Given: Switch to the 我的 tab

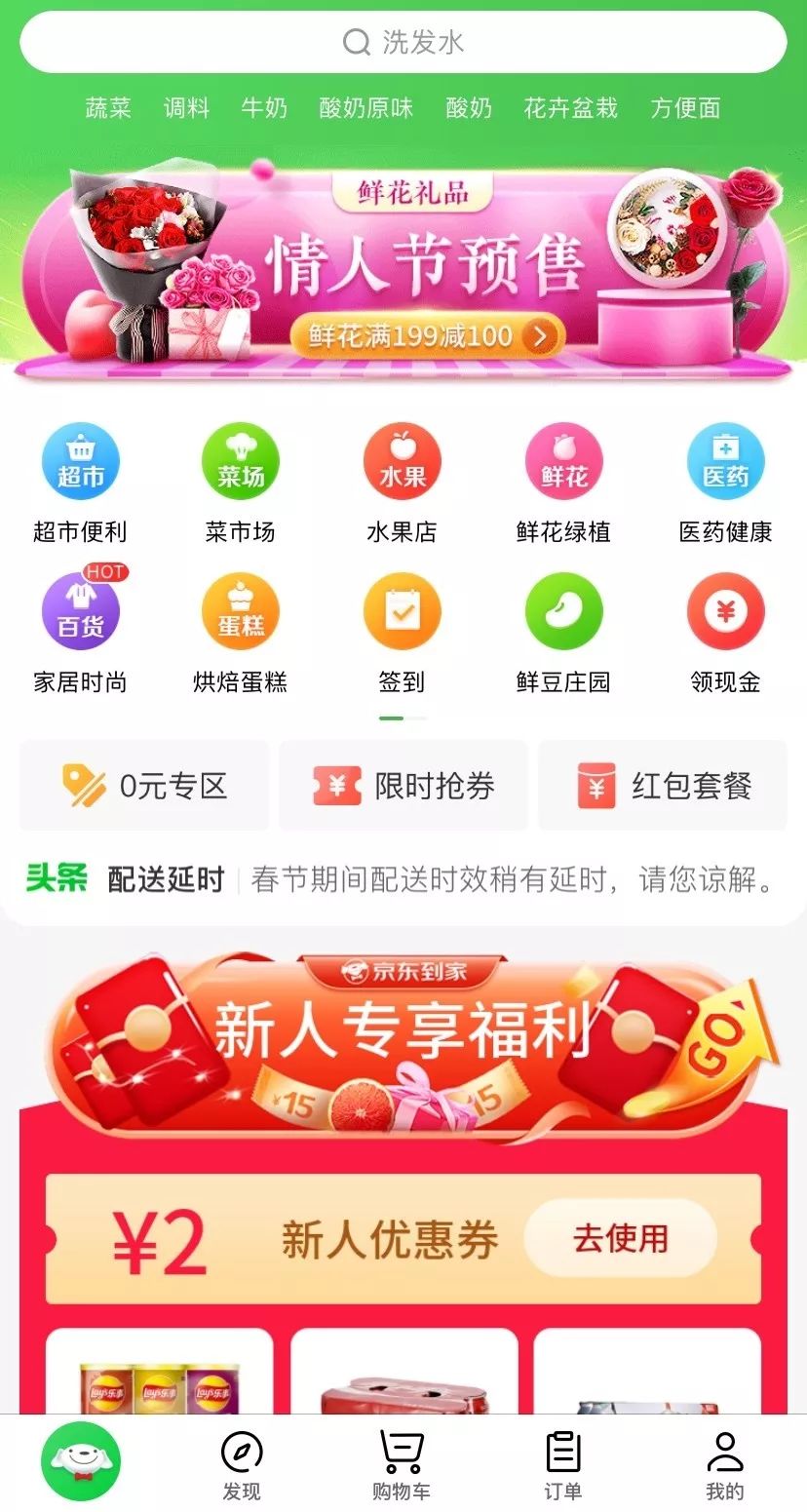Looking at the screenshot, I should [724, 1464].
